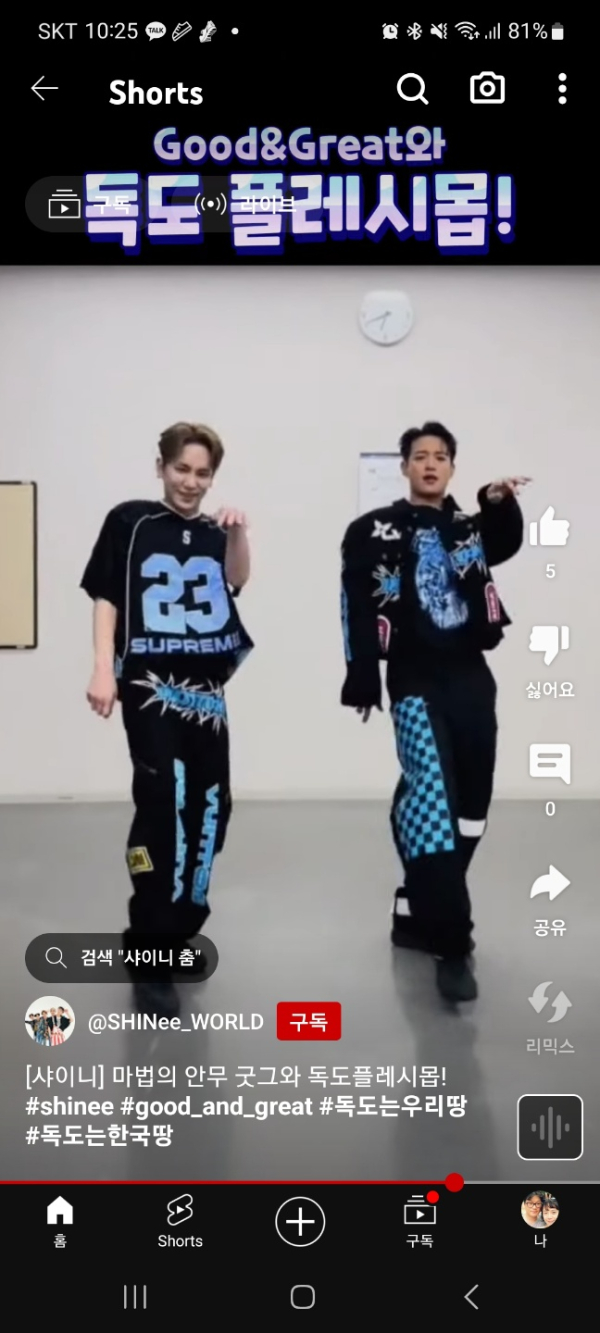Image resolution: width=600 pixels, height=1333 pixels.
Task: Dislike this Short (싫어요)
Action: [x=549, y=648]
